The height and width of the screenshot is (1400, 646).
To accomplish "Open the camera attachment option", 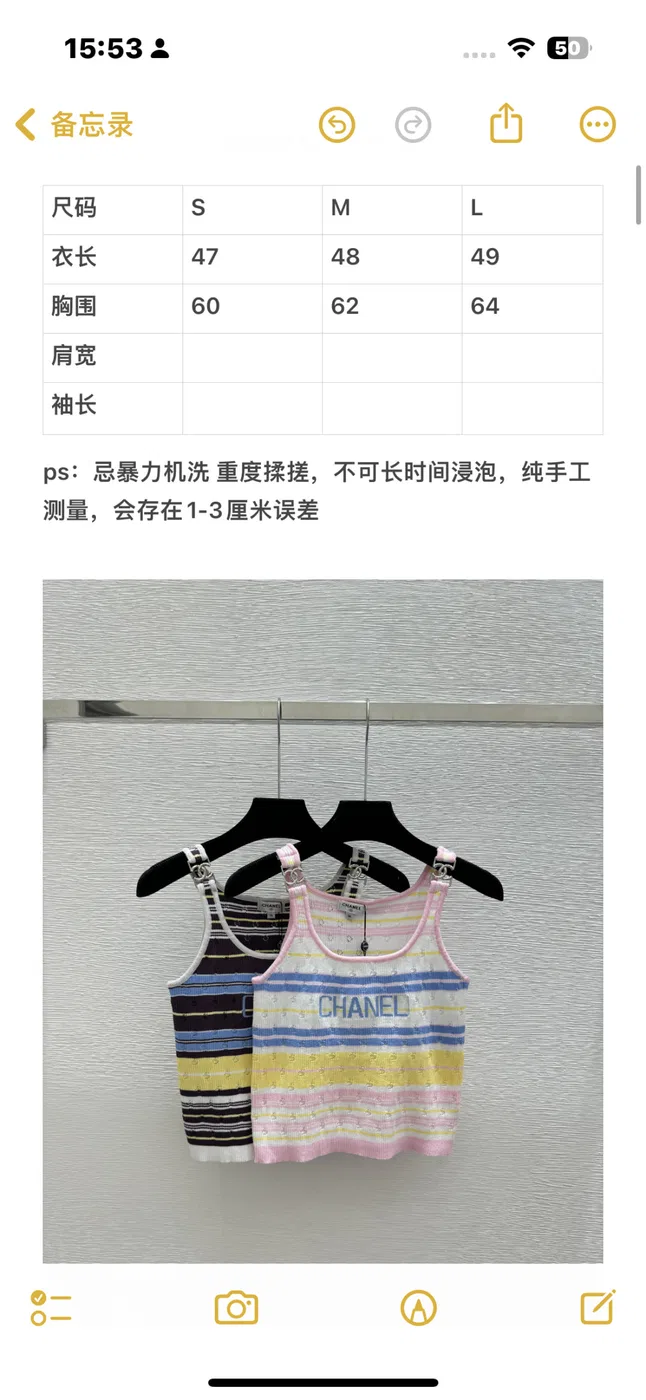I will tap(236, 1307).
